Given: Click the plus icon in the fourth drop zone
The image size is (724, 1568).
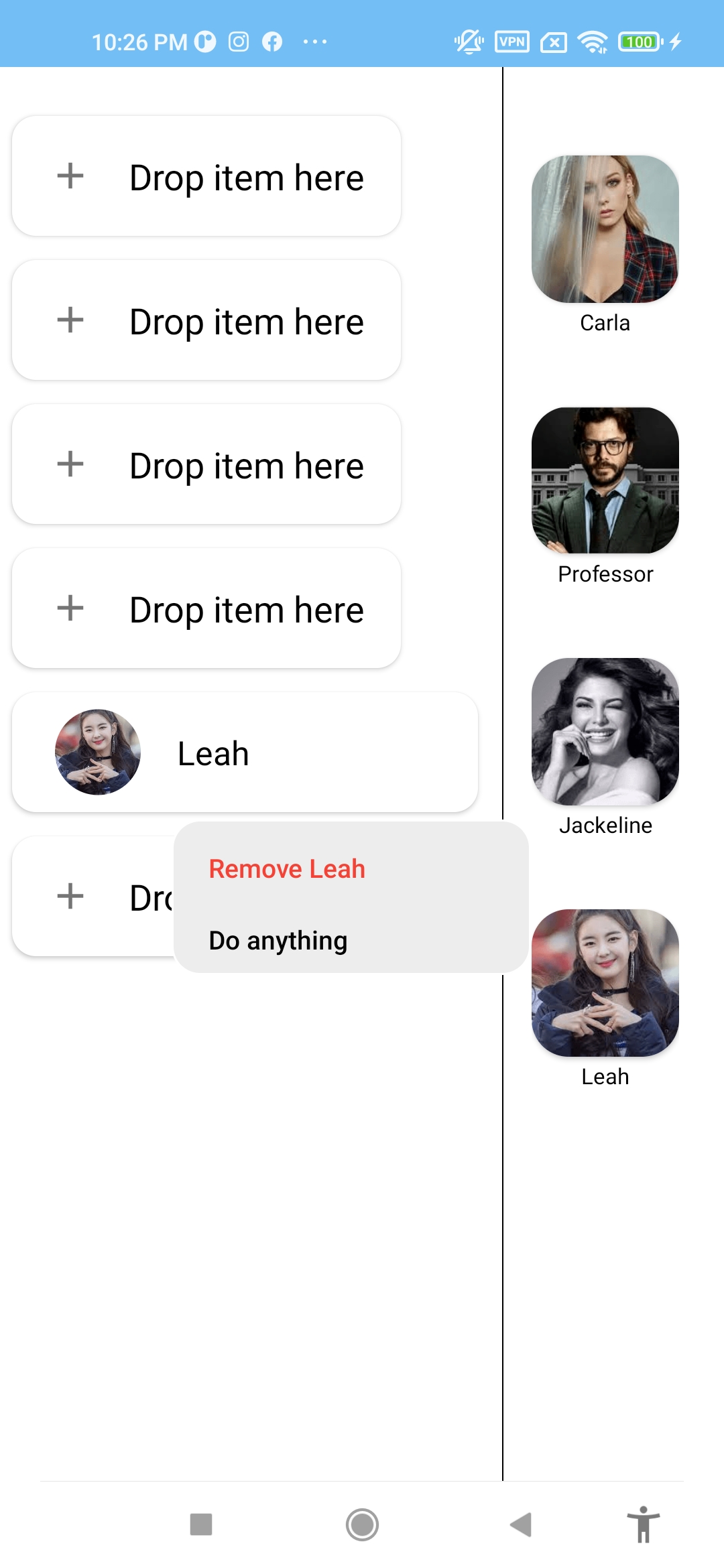Looking at the screenshot, I should 69,608.
